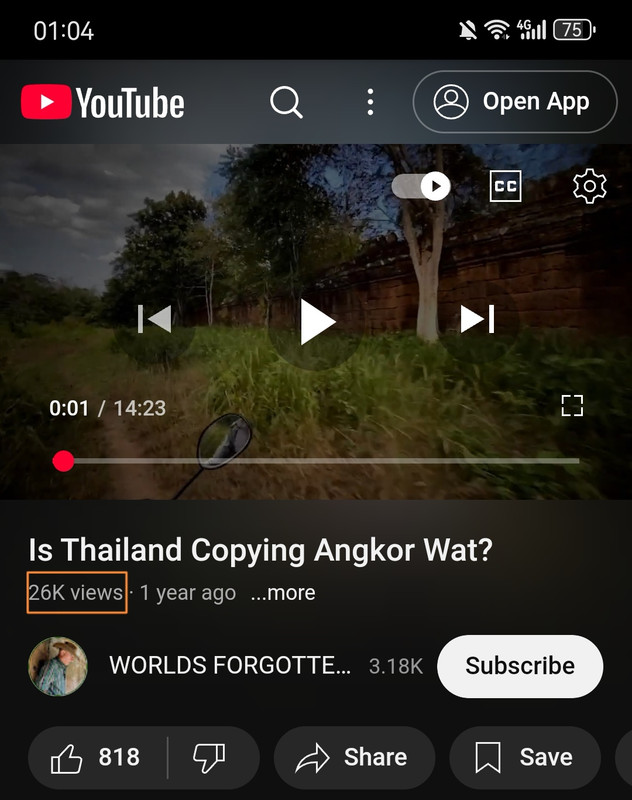Toggle the autoplay switch

[421, 186]
